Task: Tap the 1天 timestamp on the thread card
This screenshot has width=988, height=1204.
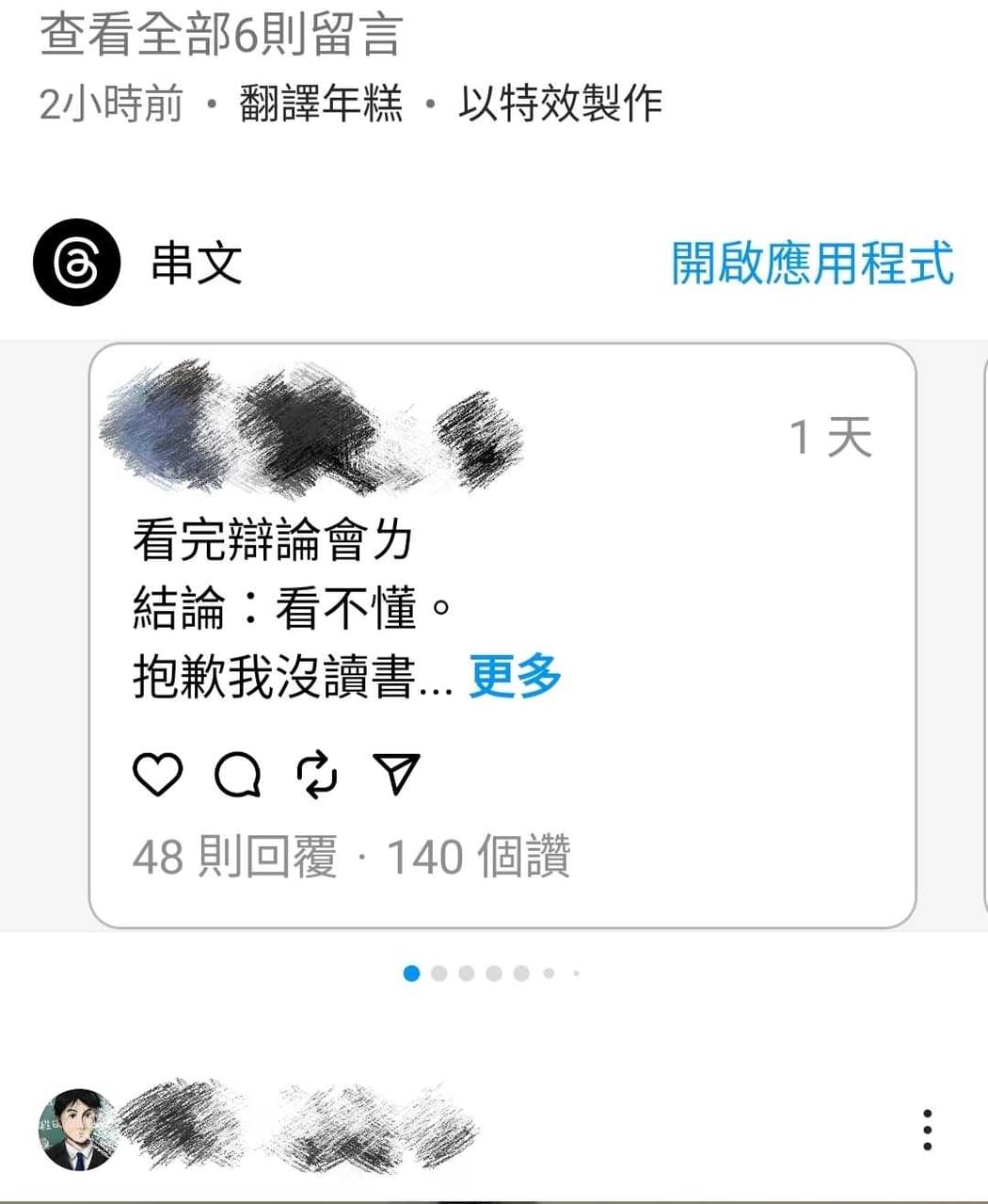Action: point(832,435)
